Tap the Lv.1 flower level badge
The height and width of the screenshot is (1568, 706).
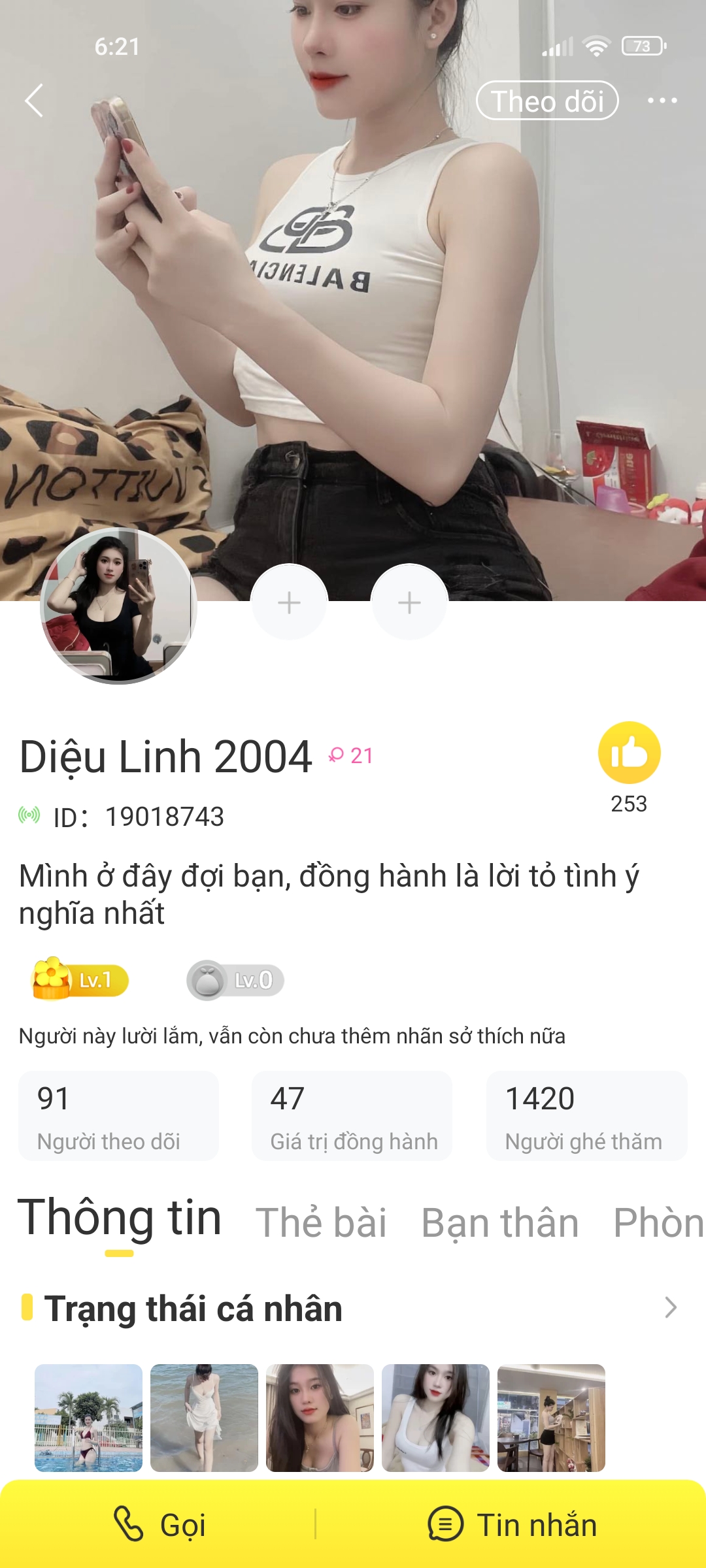tap(80, 980)
